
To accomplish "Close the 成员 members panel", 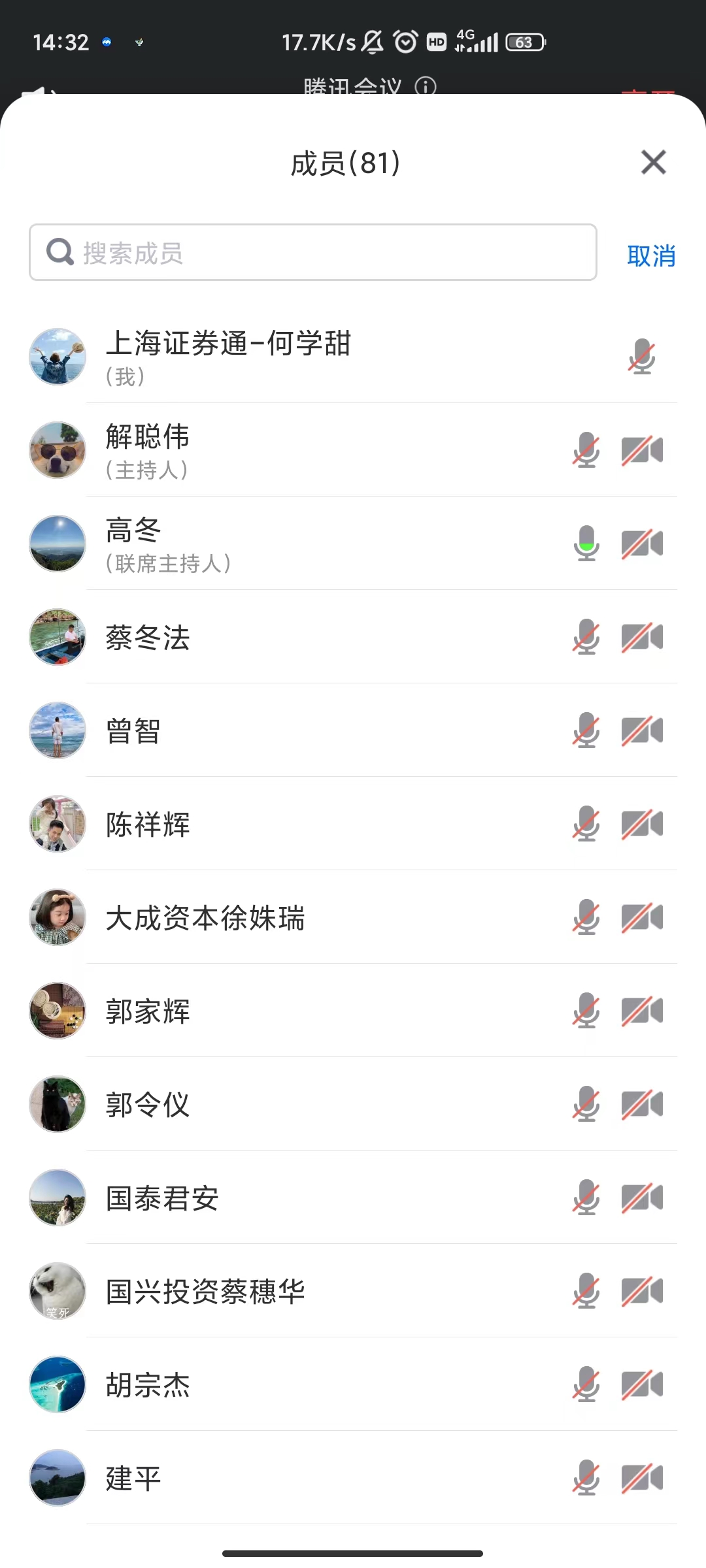I will [653, 163].
